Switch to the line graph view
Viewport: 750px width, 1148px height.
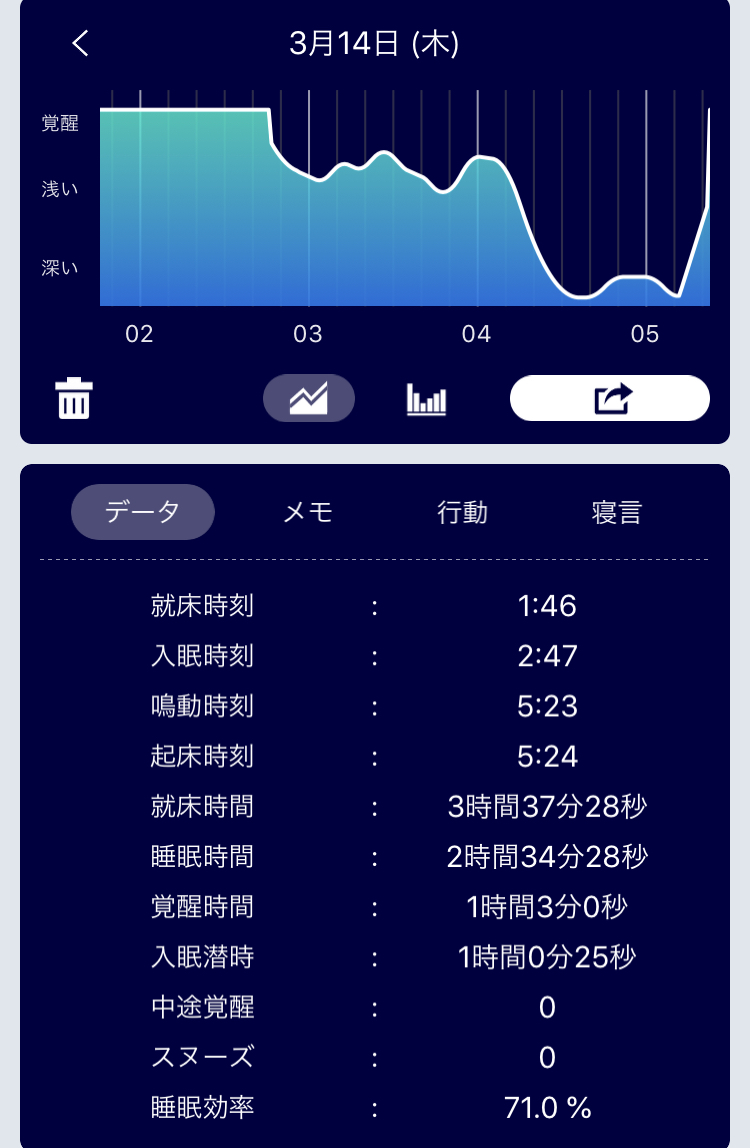click(309, 399)
